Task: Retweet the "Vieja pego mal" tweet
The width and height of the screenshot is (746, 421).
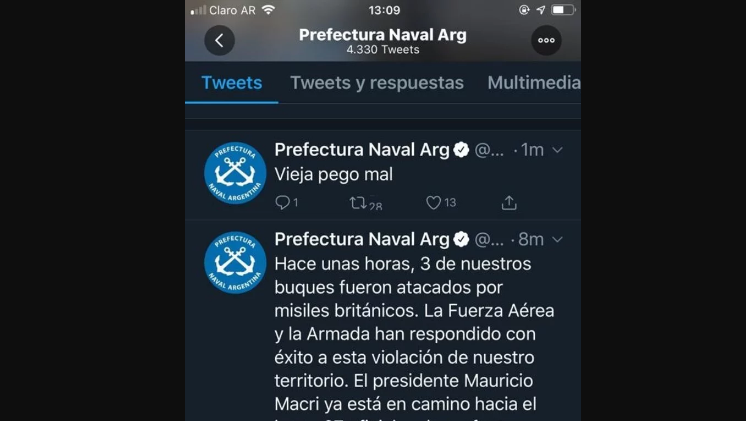Action: tap(358, 203)
